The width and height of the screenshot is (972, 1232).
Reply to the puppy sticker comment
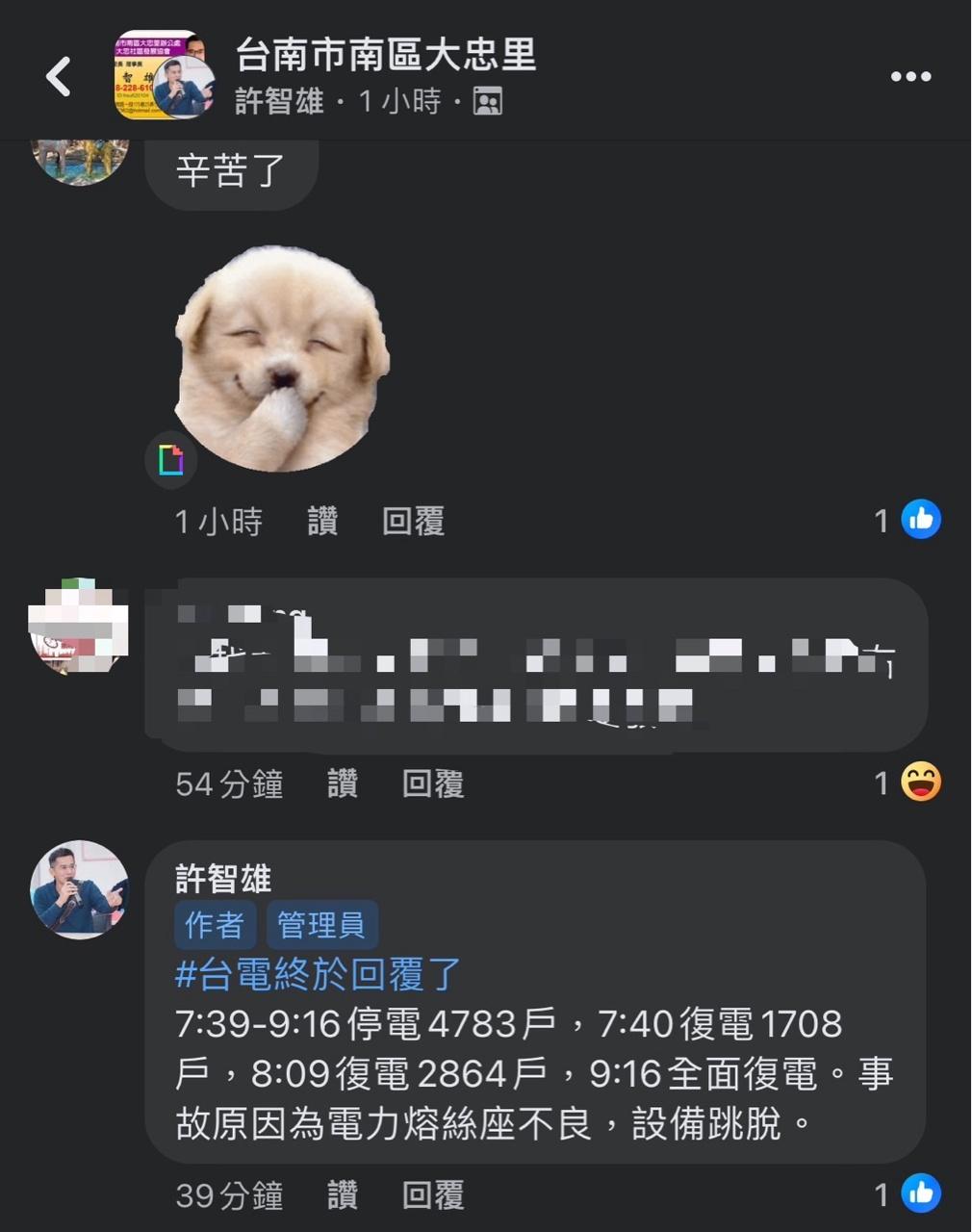(413, 522)
